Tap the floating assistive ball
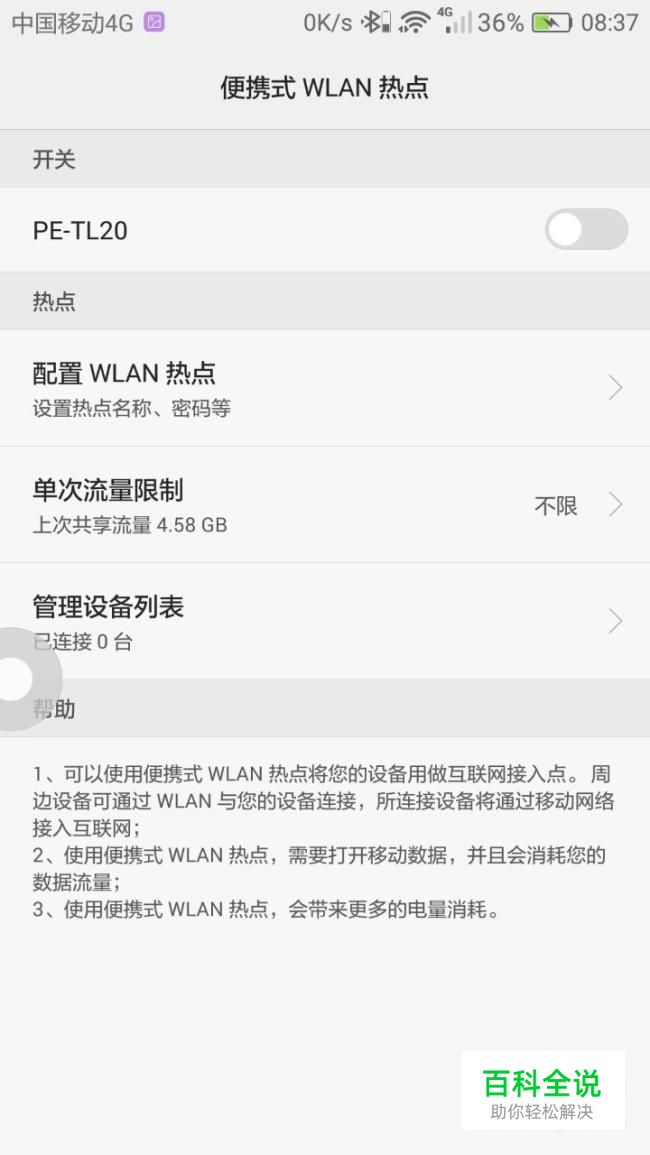 (x=18, y=680)
